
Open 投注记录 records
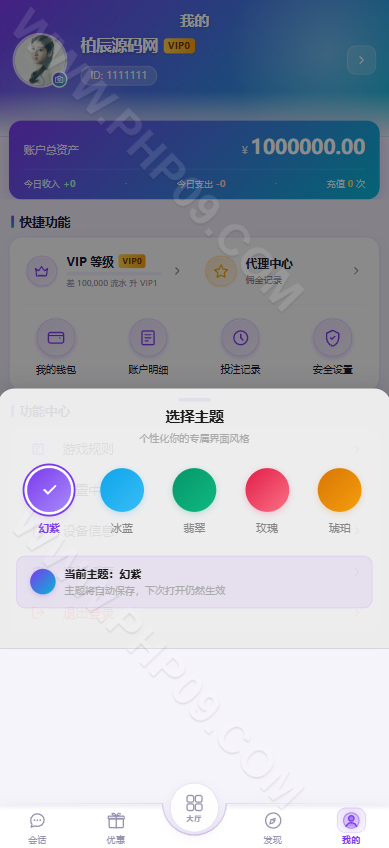[240, 347]
